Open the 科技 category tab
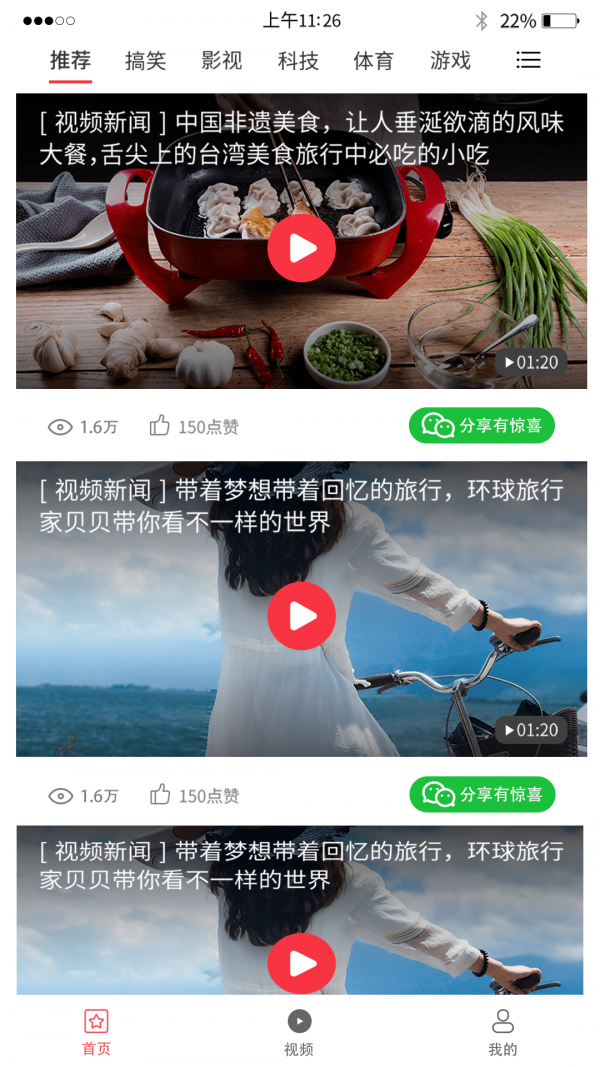Viewport: 600px width, 1067px height. pyautogui.click(x=298, y=61)
